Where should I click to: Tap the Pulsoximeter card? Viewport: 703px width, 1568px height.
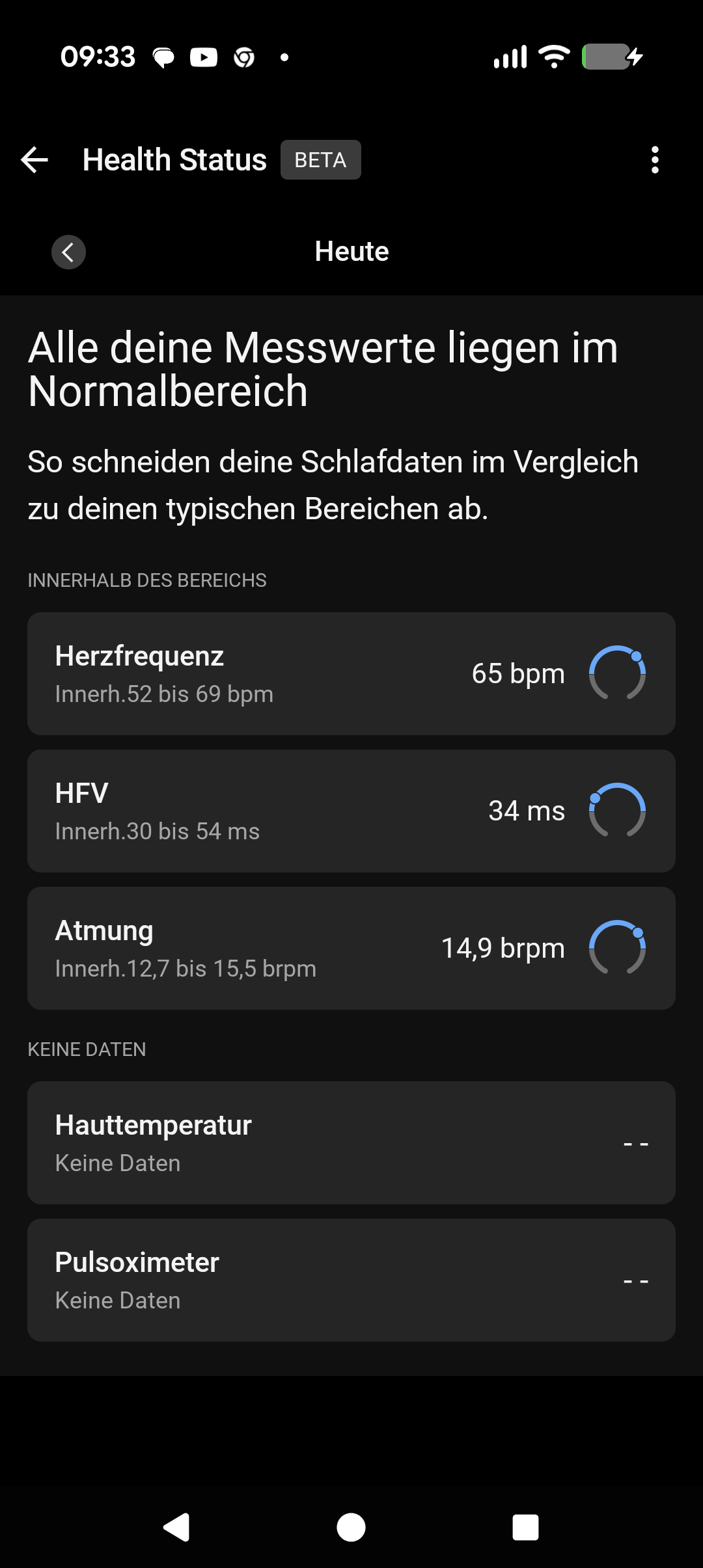pyautogui.click(x=351, y=1280)
